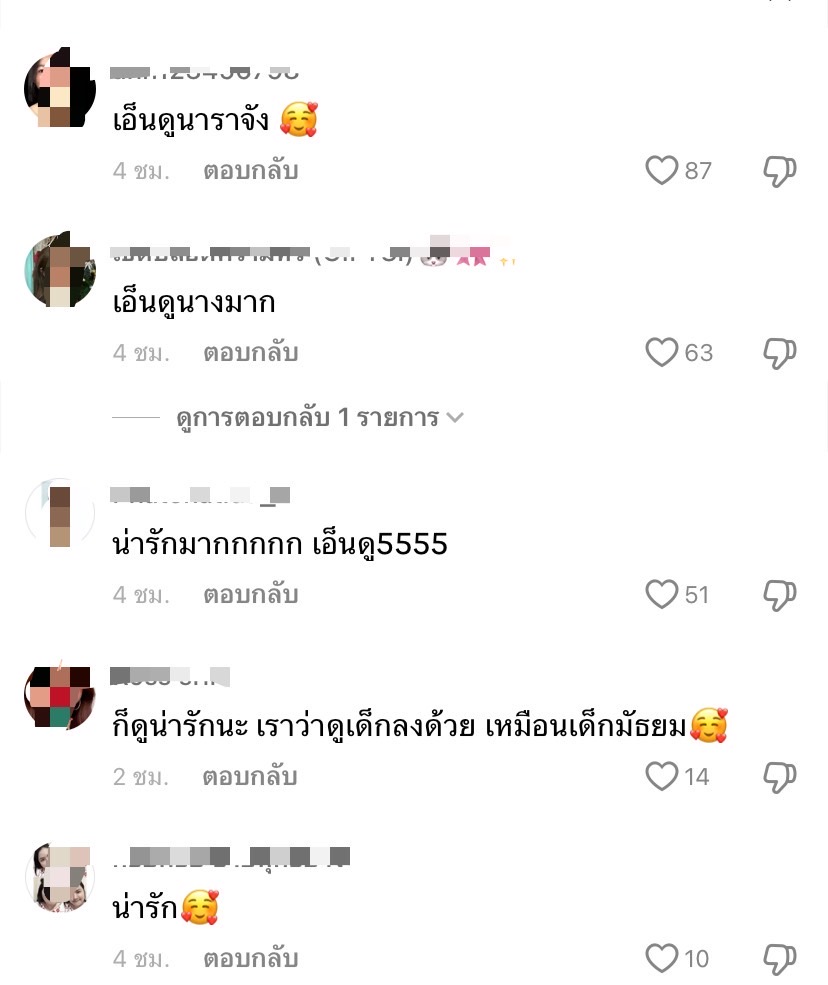Dislike the comment 'น่ารักมากกกกกก เอ็นดู5555'
Image resolution: width=828 pixels, height=985 pixels.
(779, 595)
